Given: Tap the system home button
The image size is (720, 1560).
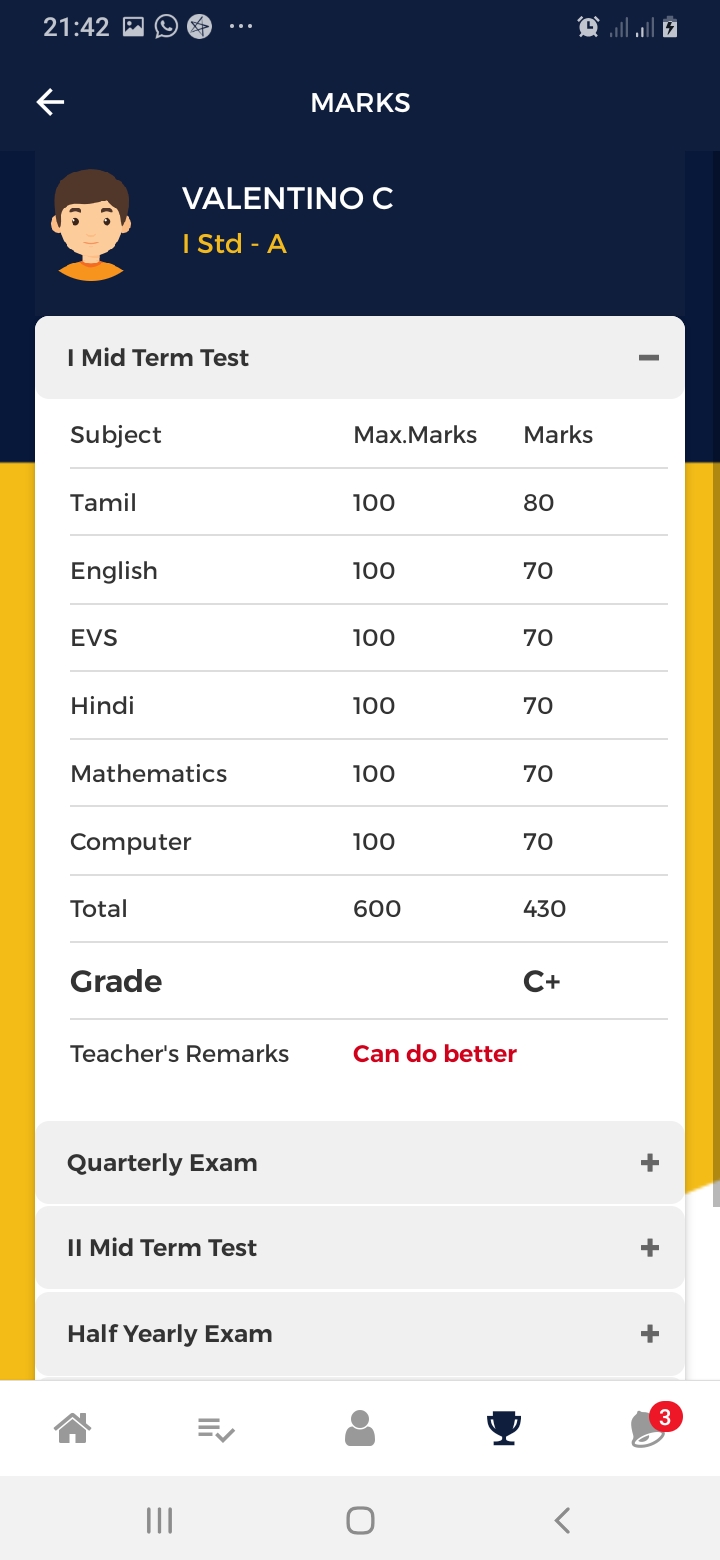Looking at the screenshot, I should coord(360,1521).
